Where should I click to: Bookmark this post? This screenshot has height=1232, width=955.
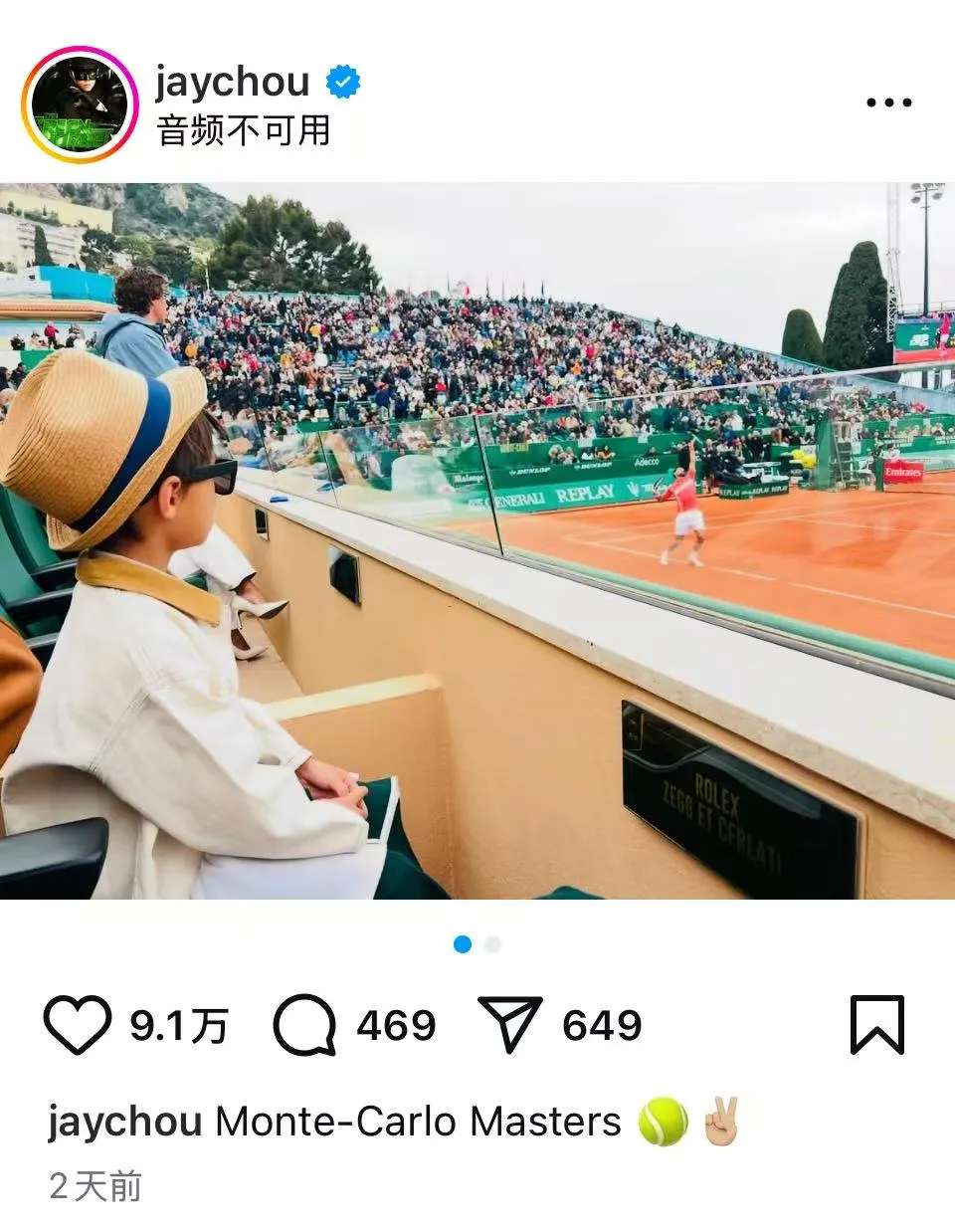pyautogui.click(x=876, y=1024)
